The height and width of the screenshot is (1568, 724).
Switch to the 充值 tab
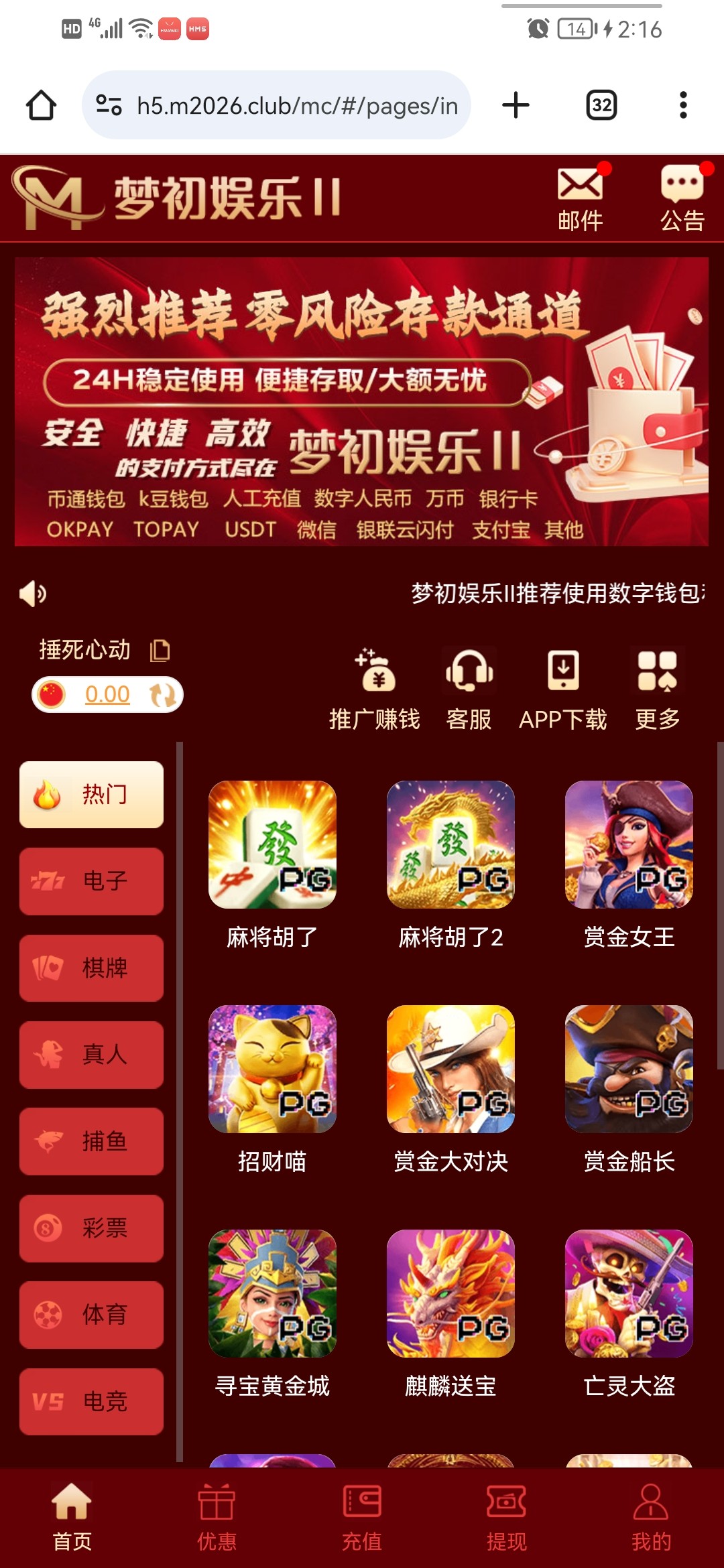(x=362, y=1517)
